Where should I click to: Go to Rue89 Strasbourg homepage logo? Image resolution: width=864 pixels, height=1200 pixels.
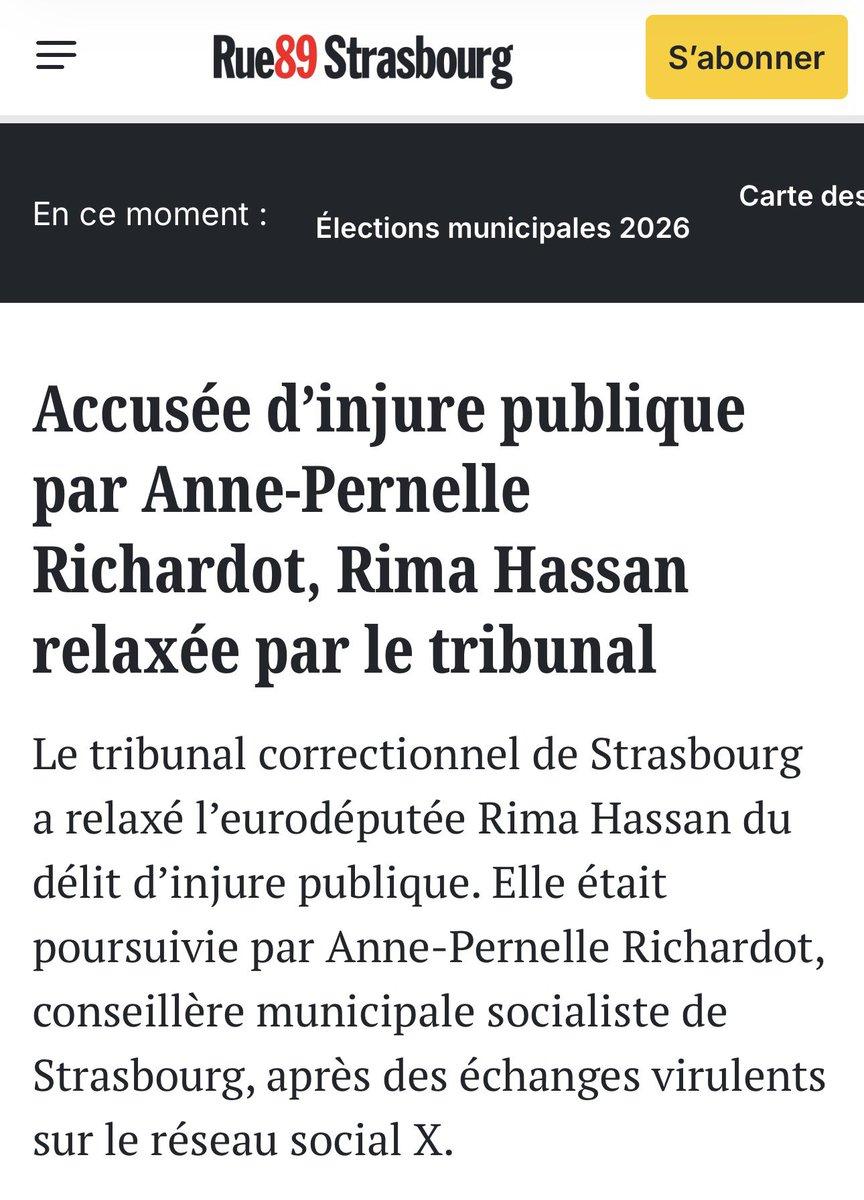tap(362, 58)
